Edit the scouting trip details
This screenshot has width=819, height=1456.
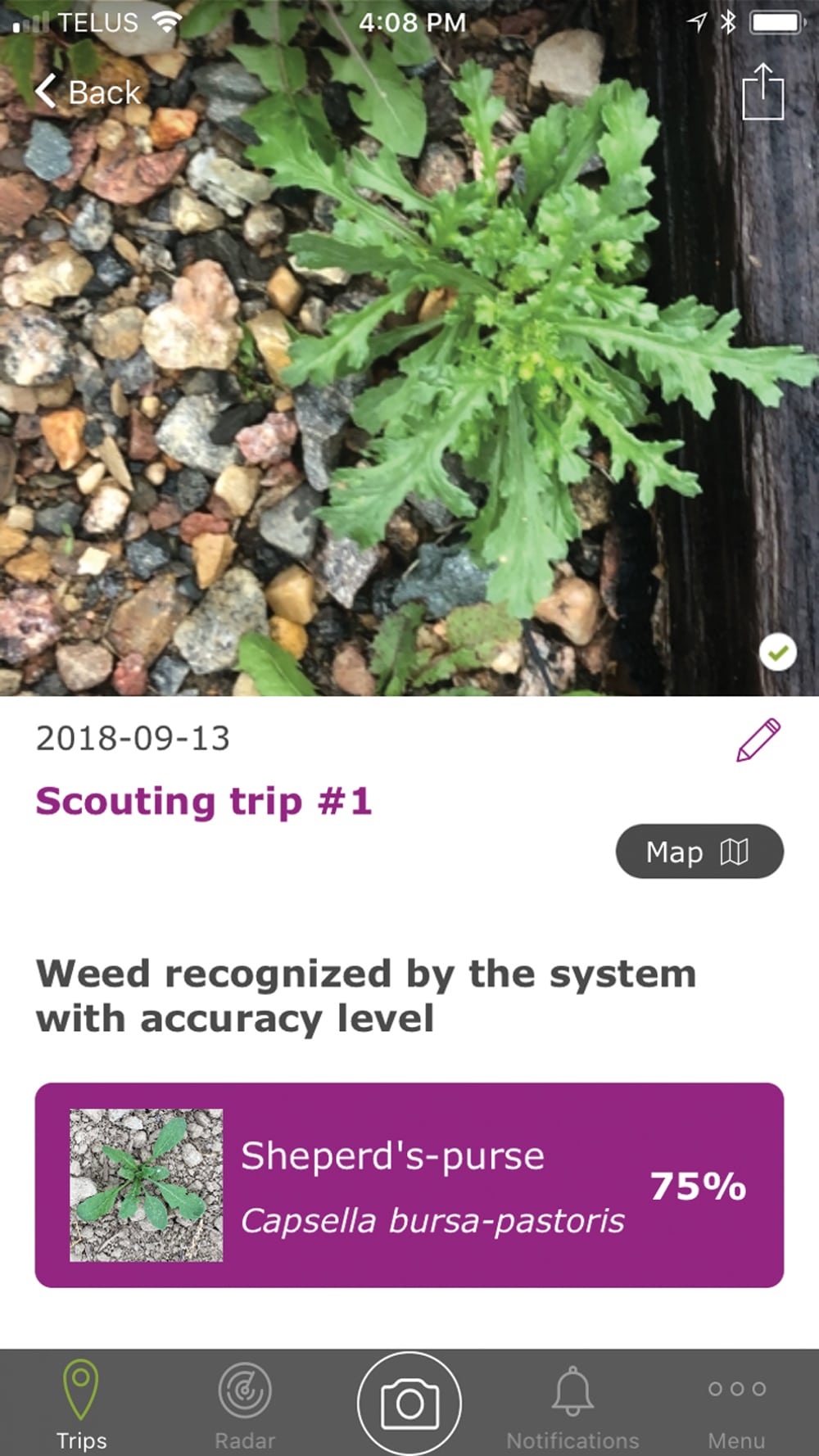click(x=758, y=740)
